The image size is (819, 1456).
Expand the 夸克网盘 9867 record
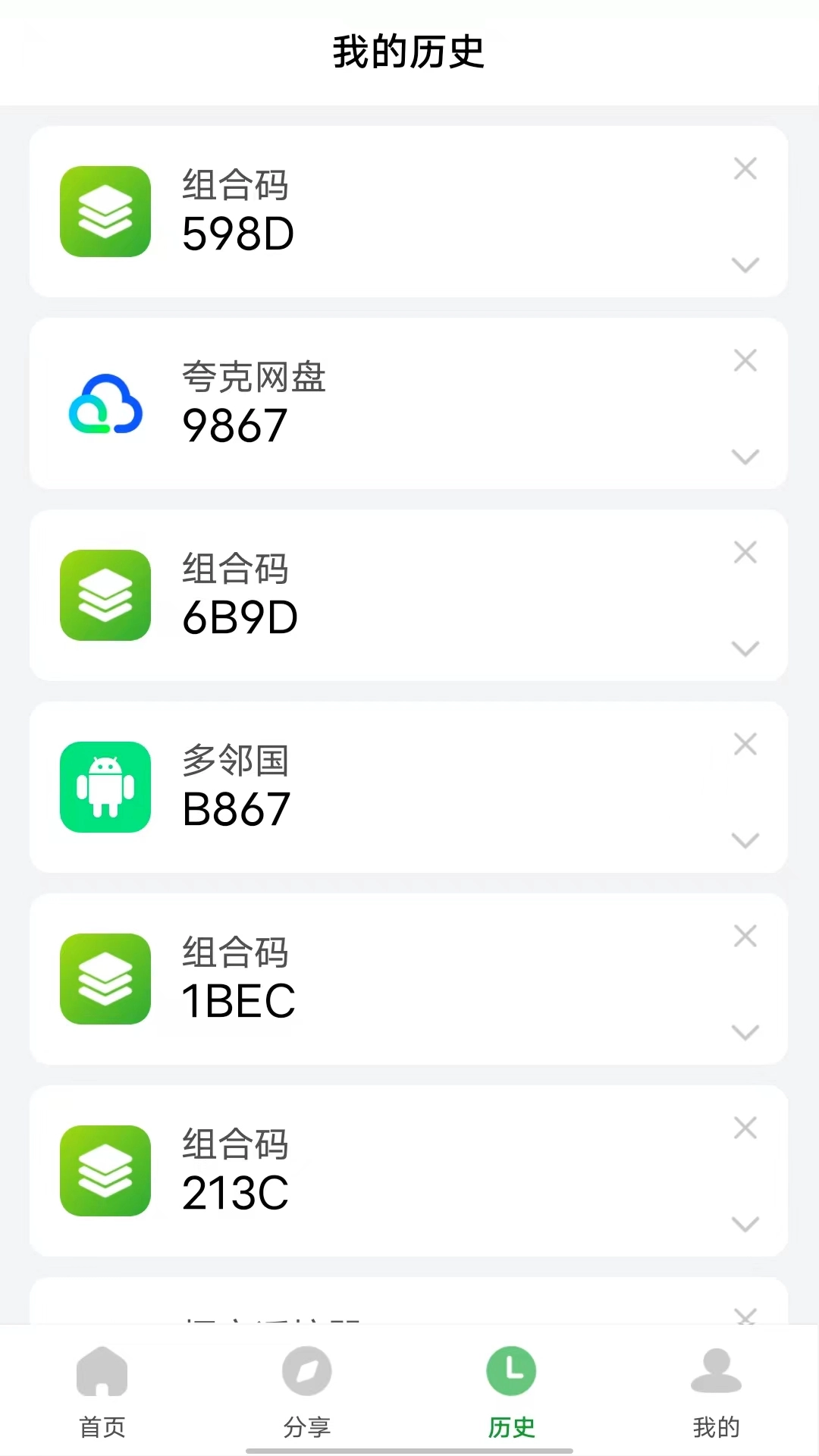coord(745,457)
